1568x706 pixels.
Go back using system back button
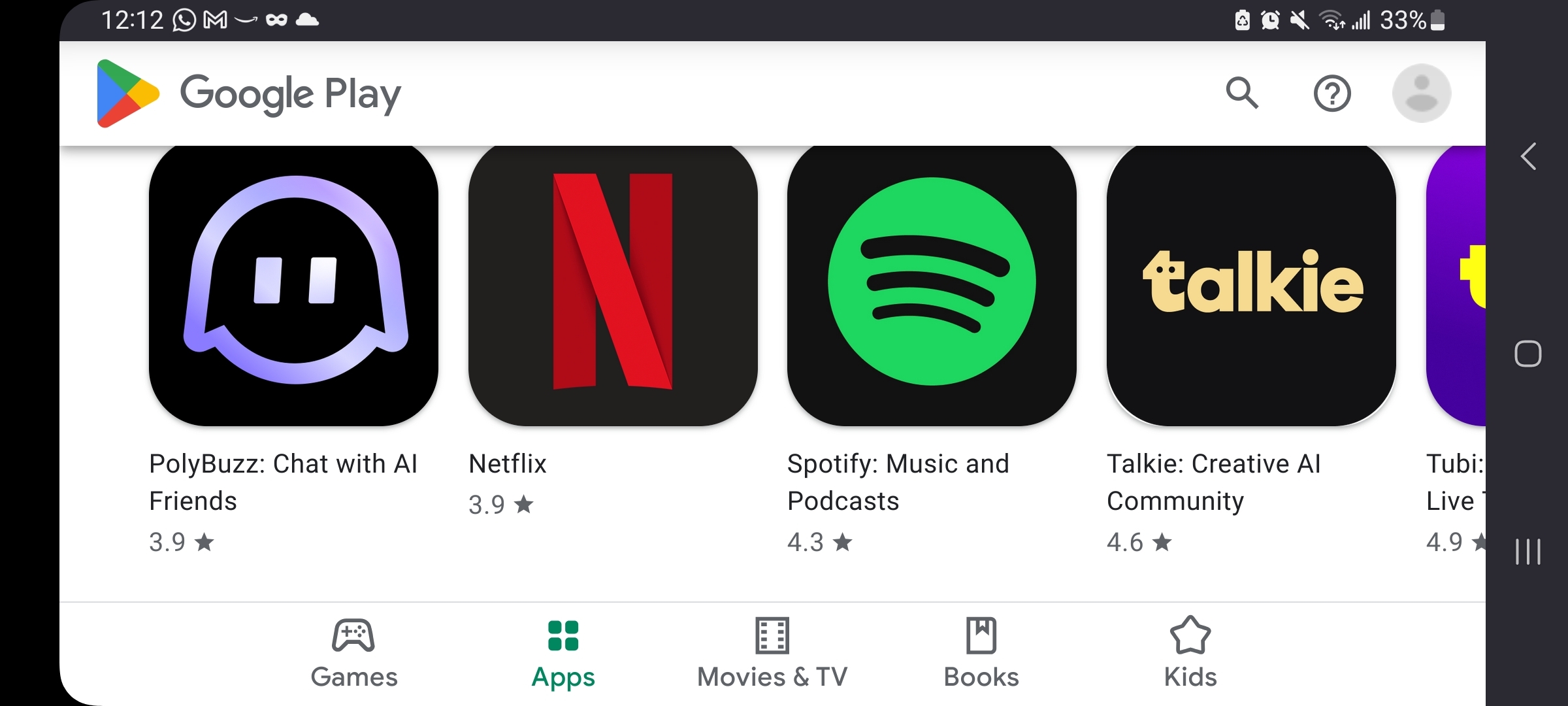(x=1528, y=156)
